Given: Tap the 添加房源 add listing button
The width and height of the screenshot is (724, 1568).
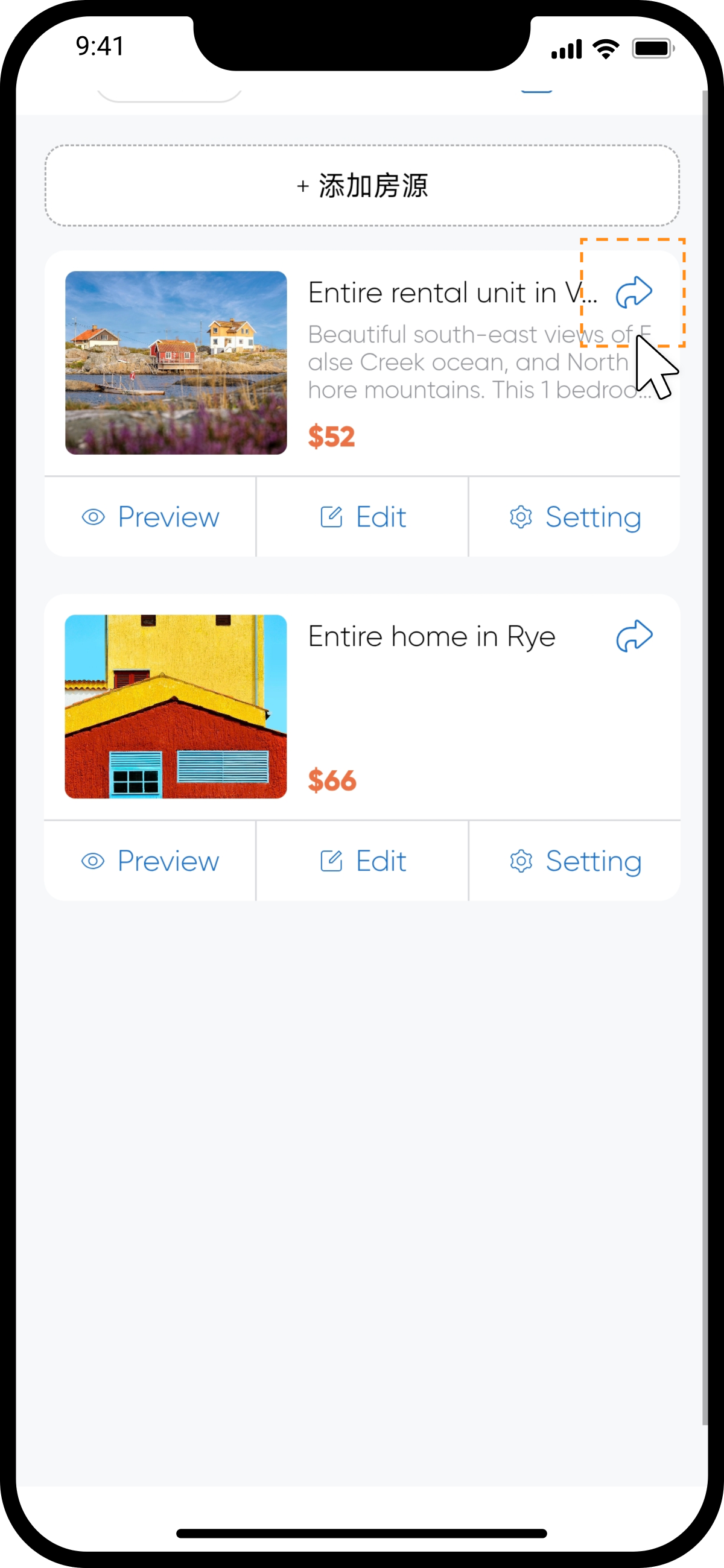Looking at the screenshot, I should [363, 186].
